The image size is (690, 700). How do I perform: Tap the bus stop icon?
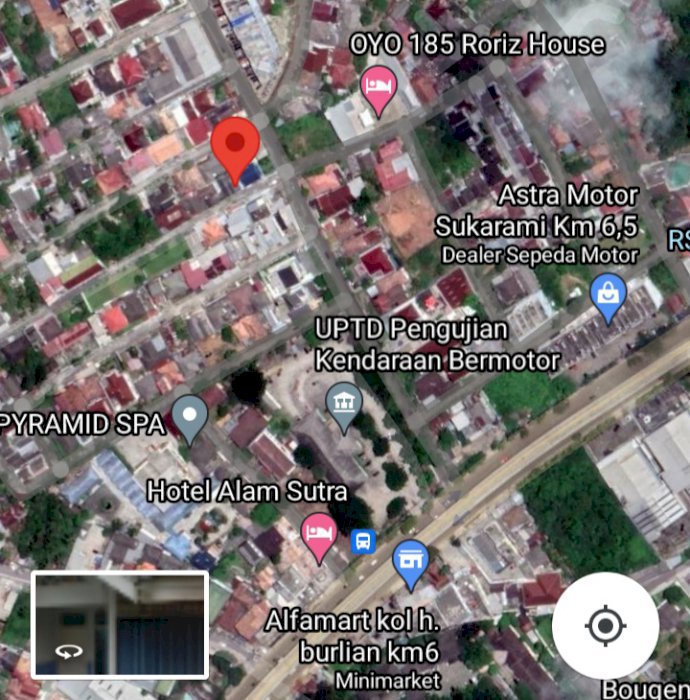pos(363,541)
